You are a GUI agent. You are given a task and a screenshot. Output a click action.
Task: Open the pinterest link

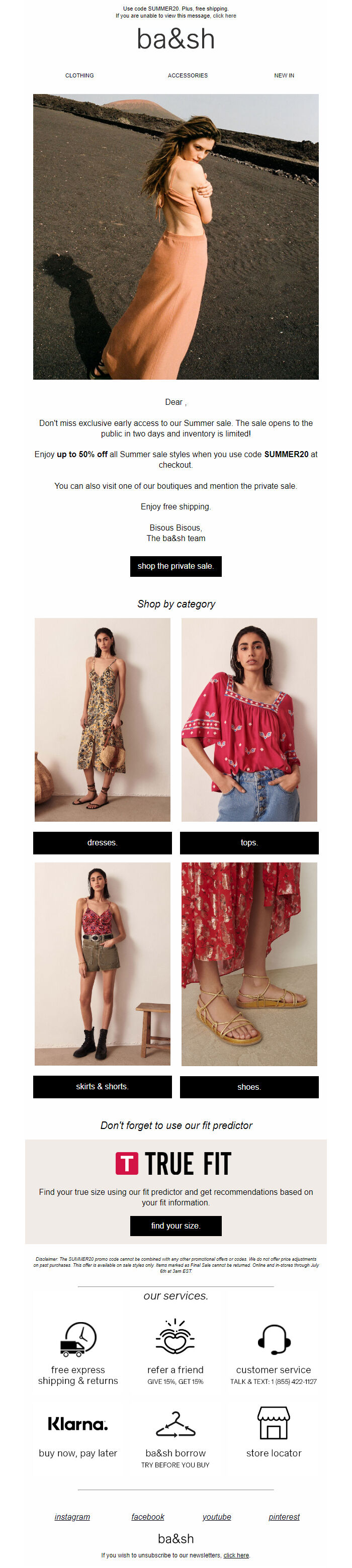(284, 1517)
